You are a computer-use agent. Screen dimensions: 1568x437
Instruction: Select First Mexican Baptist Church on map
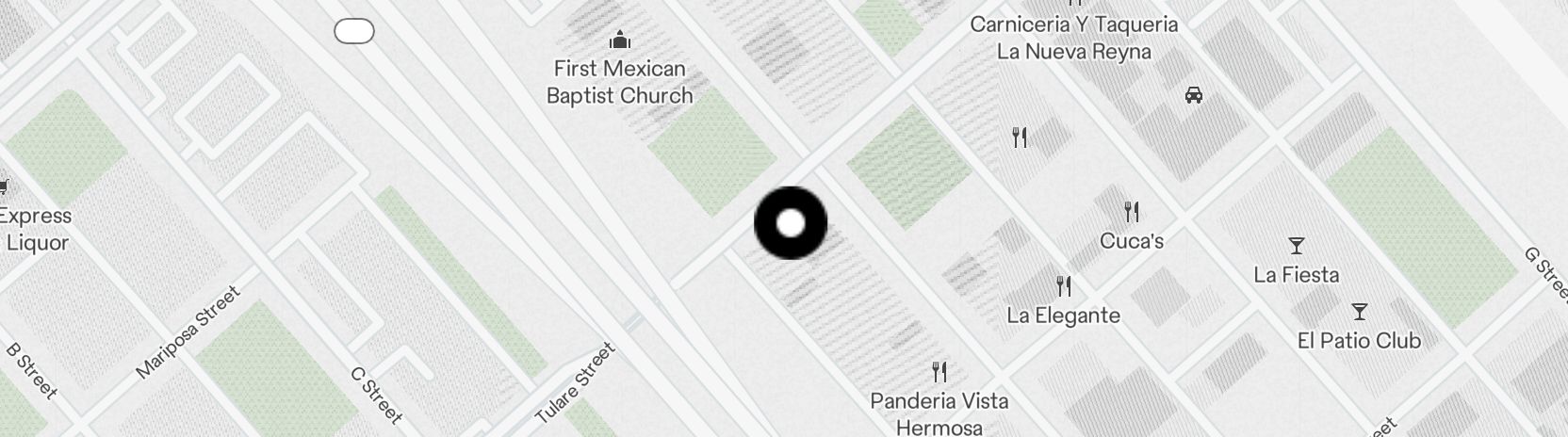point(619,41)
